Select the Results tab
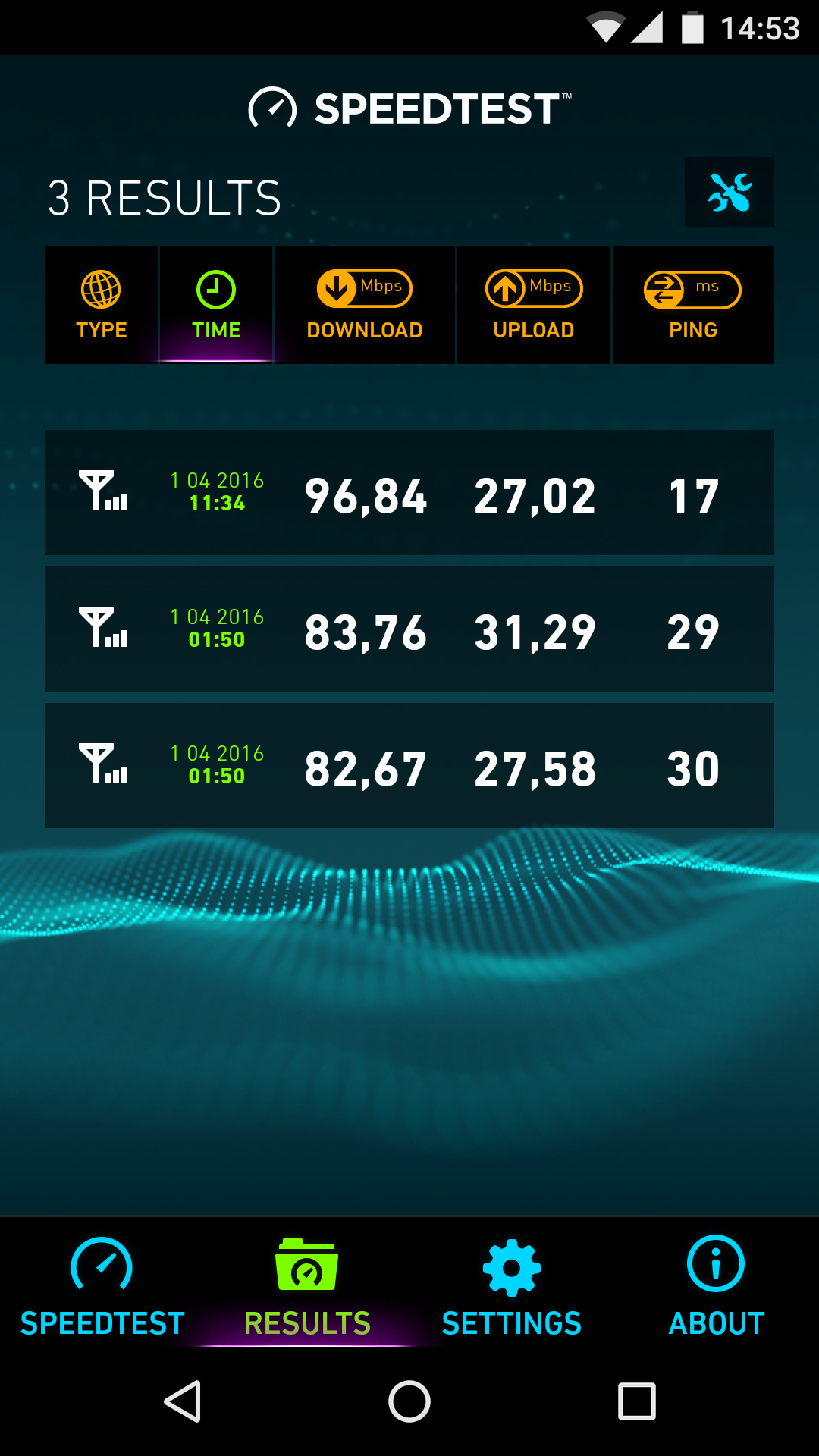 [x=307, y=1287]
